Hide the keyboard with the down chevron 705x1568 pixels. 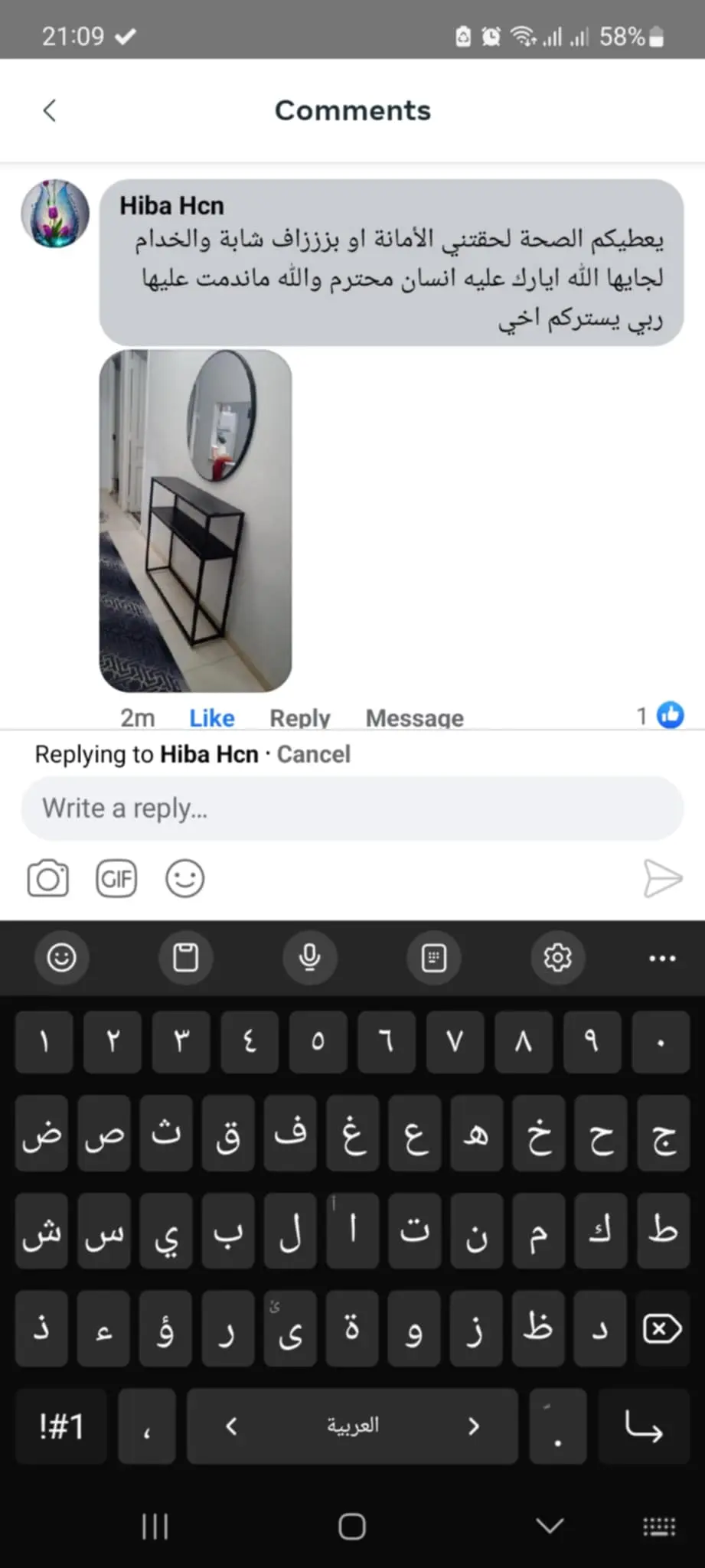[550, 1526]
